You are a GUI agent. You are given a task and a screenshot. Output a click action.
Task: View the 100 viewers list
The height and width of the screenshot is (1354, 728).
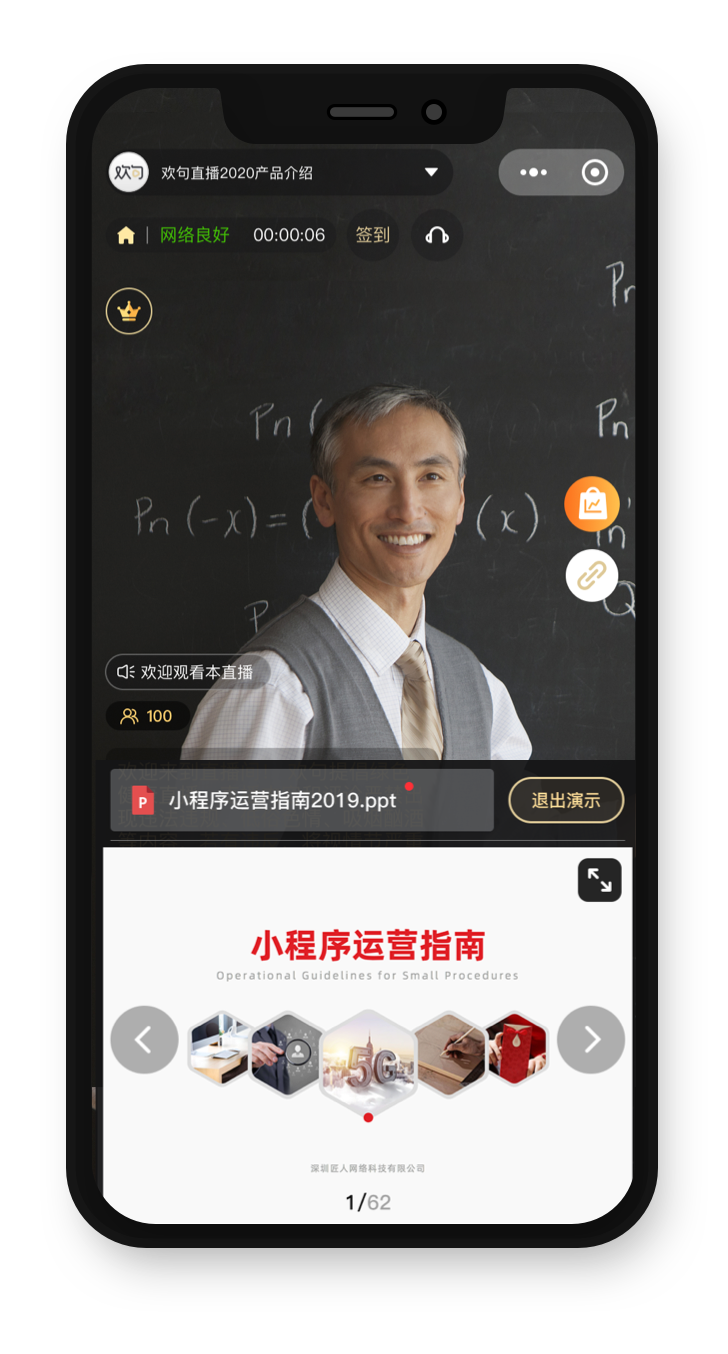(x=148, y=716)
